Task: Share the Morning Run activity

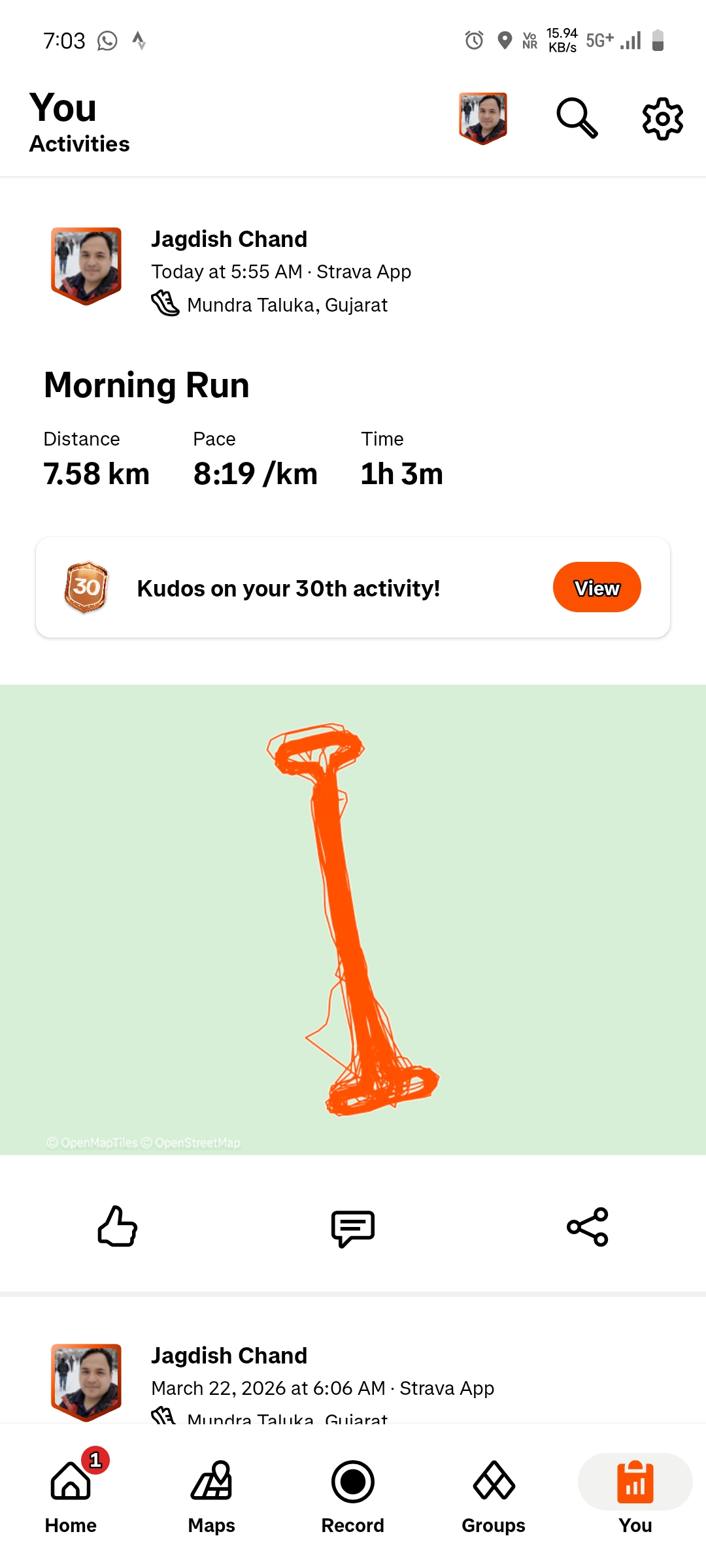Action: [588, 1227]
